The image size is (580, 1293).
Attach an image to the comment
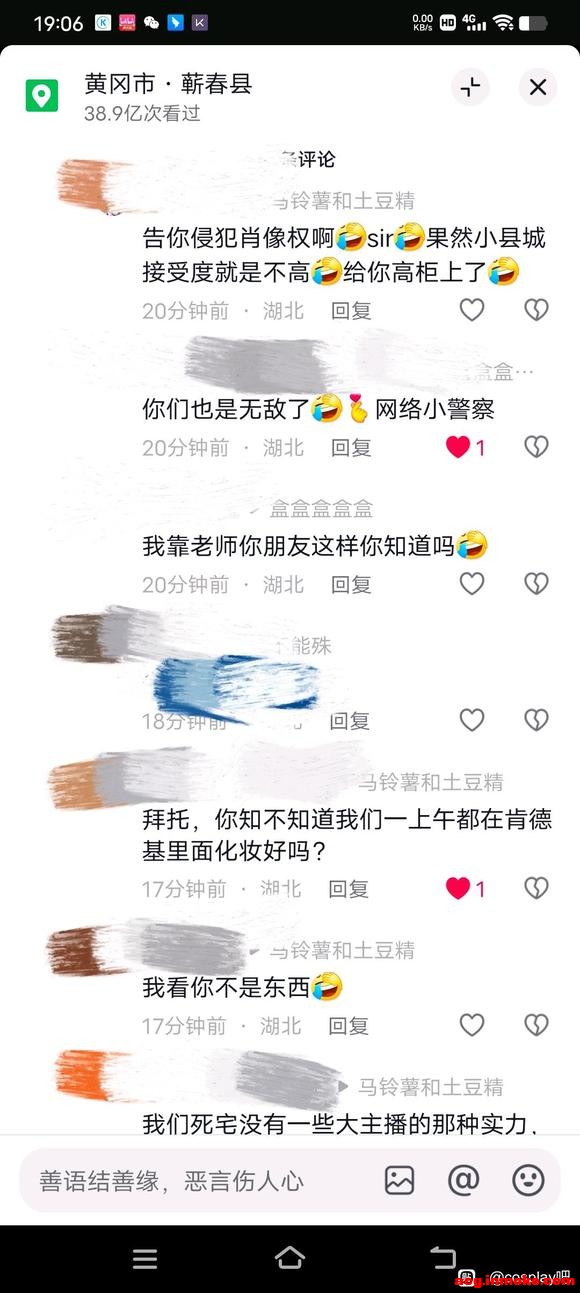pos(399,1180)
